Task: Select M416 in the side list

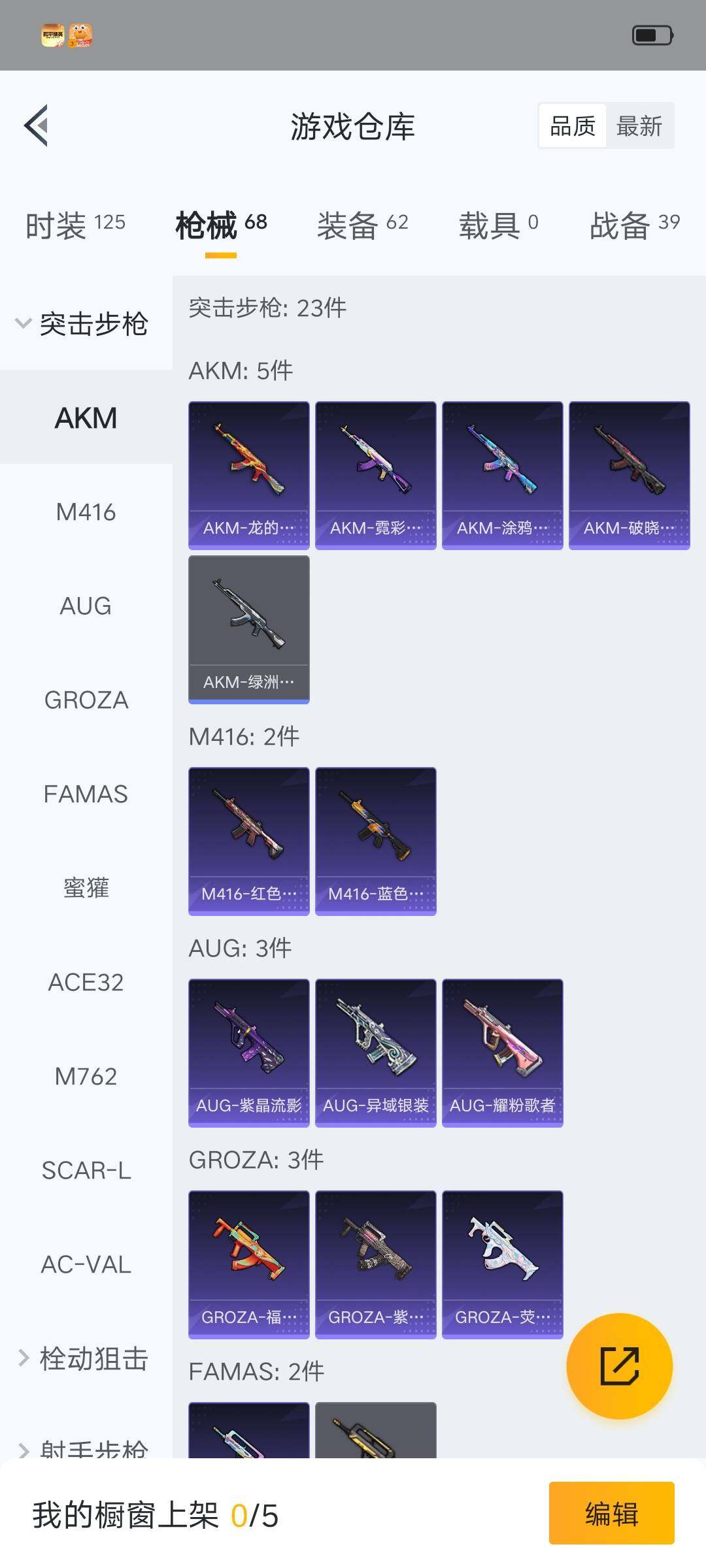Action: point(86,512)
